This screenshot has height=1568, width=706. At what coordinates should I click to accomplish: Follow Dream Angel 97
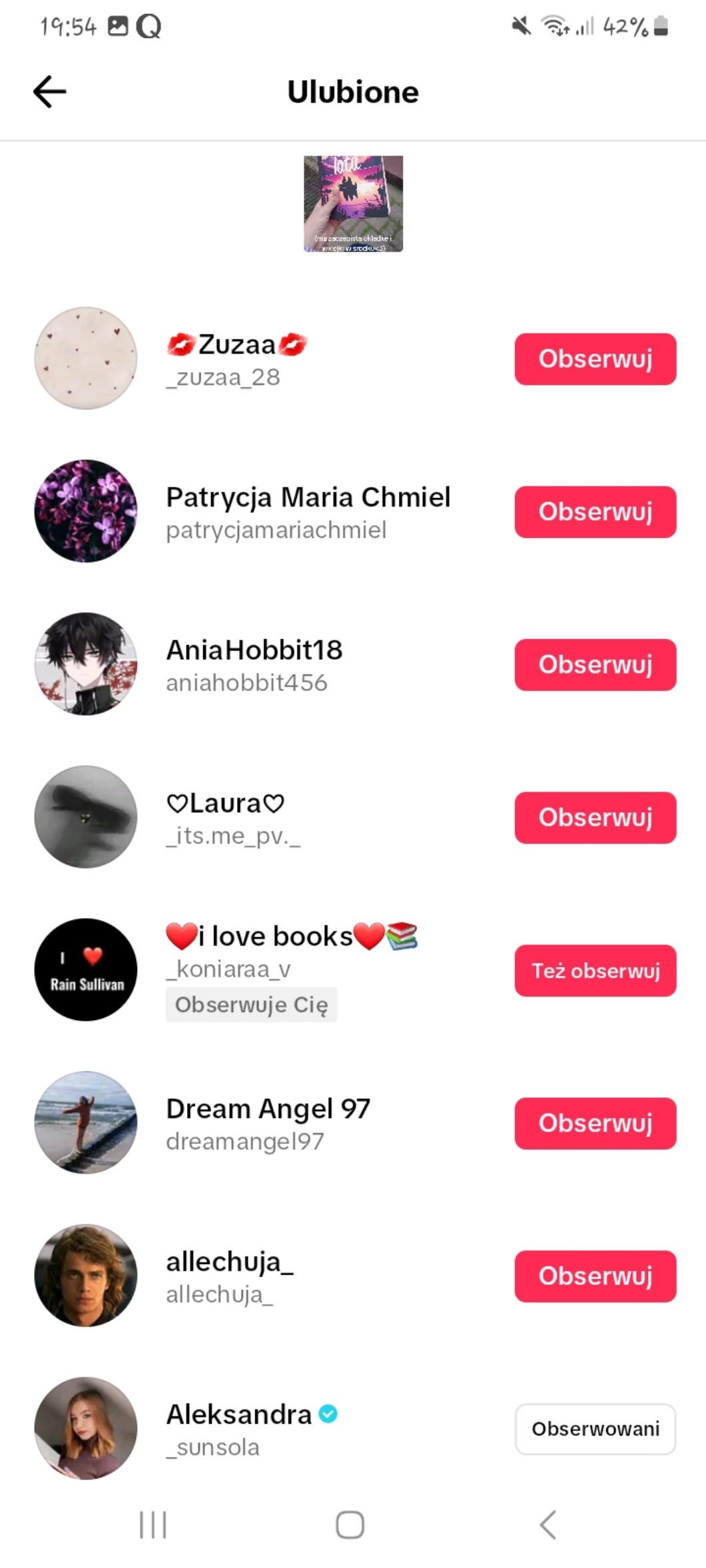point(595,1123)
